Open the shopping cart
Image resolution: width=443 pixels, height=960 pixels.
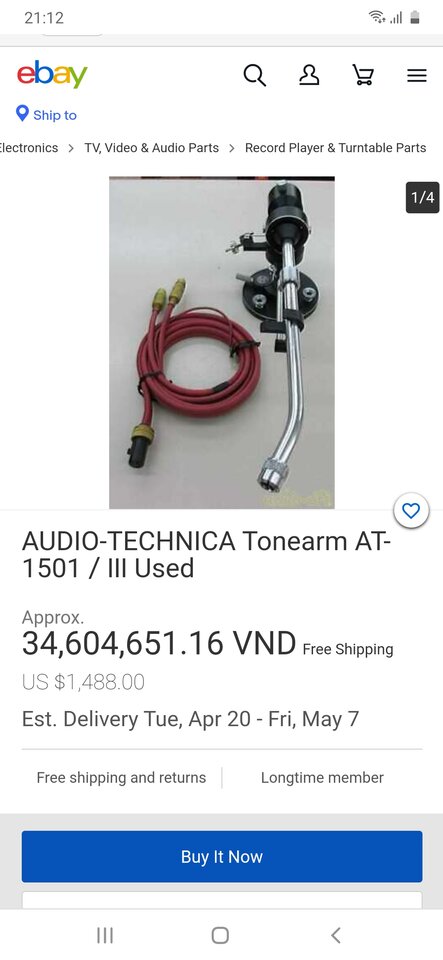click(363, 75)
